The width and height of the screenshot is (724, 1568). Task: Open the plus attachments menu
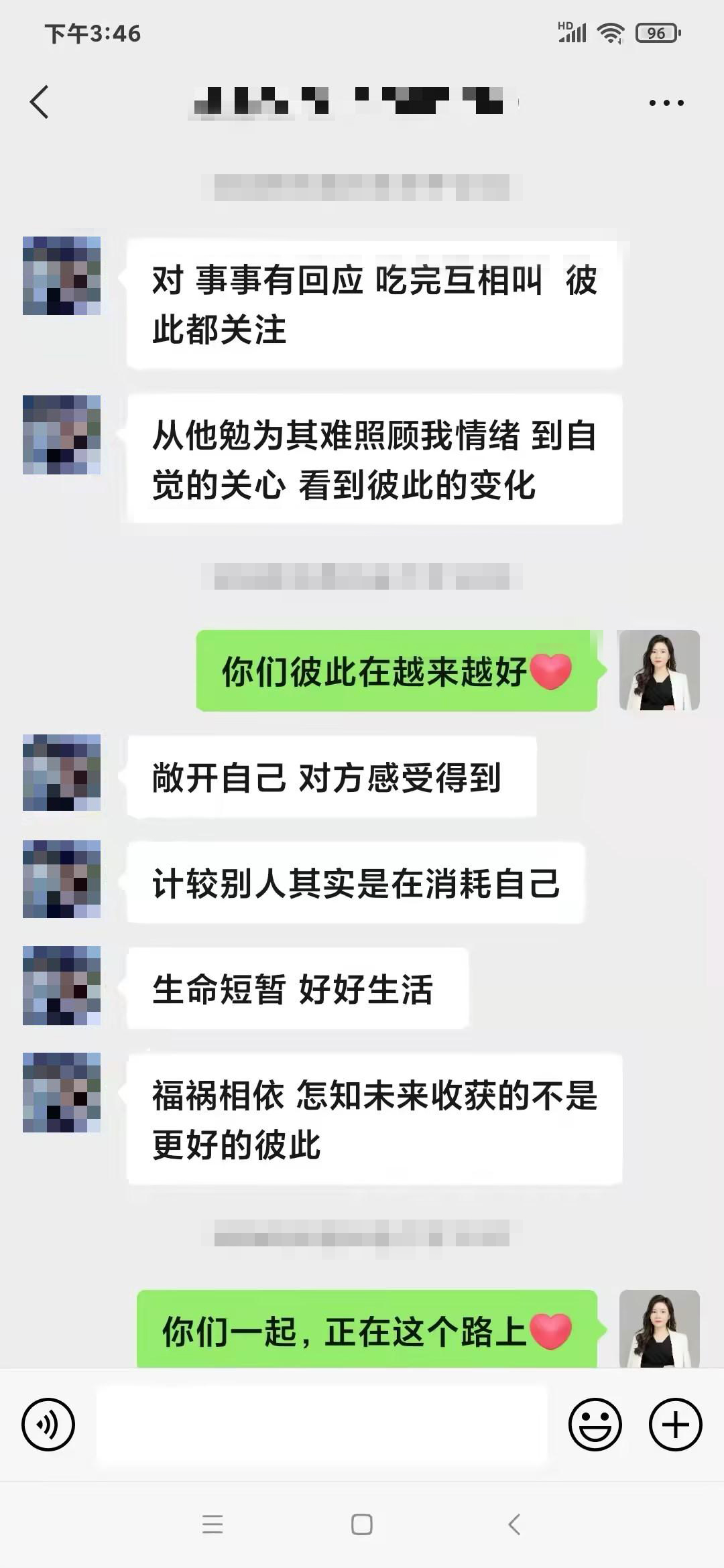(675, 1425)
